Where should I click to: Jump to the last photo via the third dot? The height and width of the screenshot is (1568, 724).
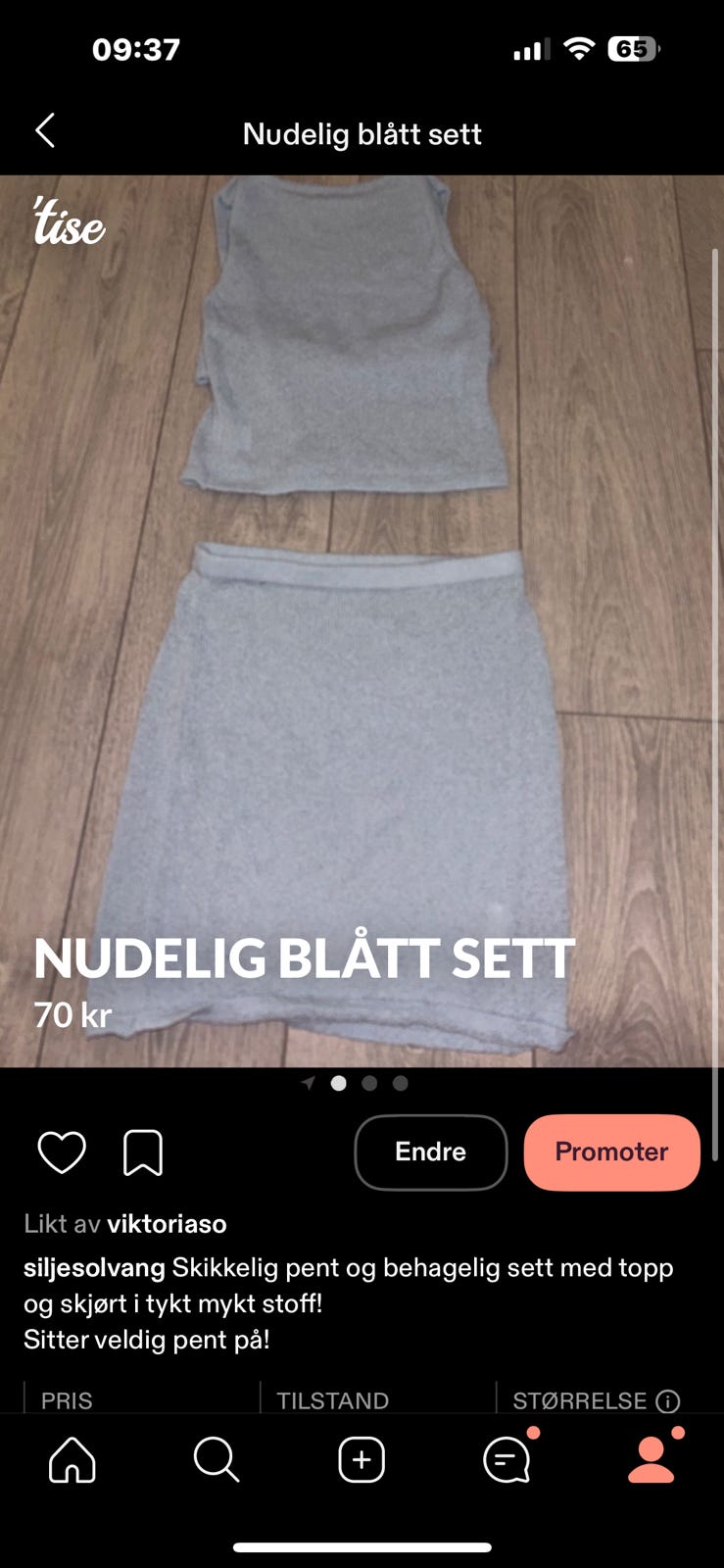click(x=400, y=1083)
